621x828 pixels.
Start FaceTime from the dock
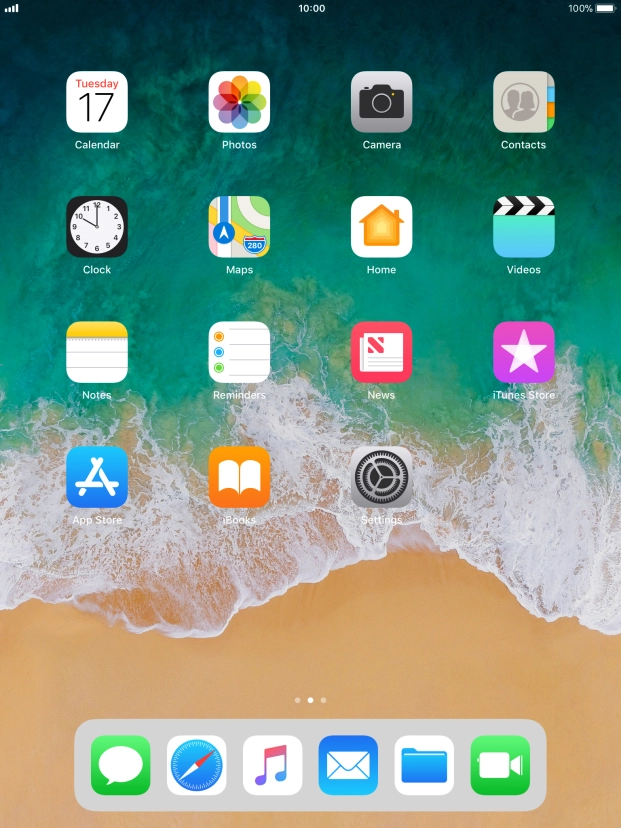pos(500,765)
